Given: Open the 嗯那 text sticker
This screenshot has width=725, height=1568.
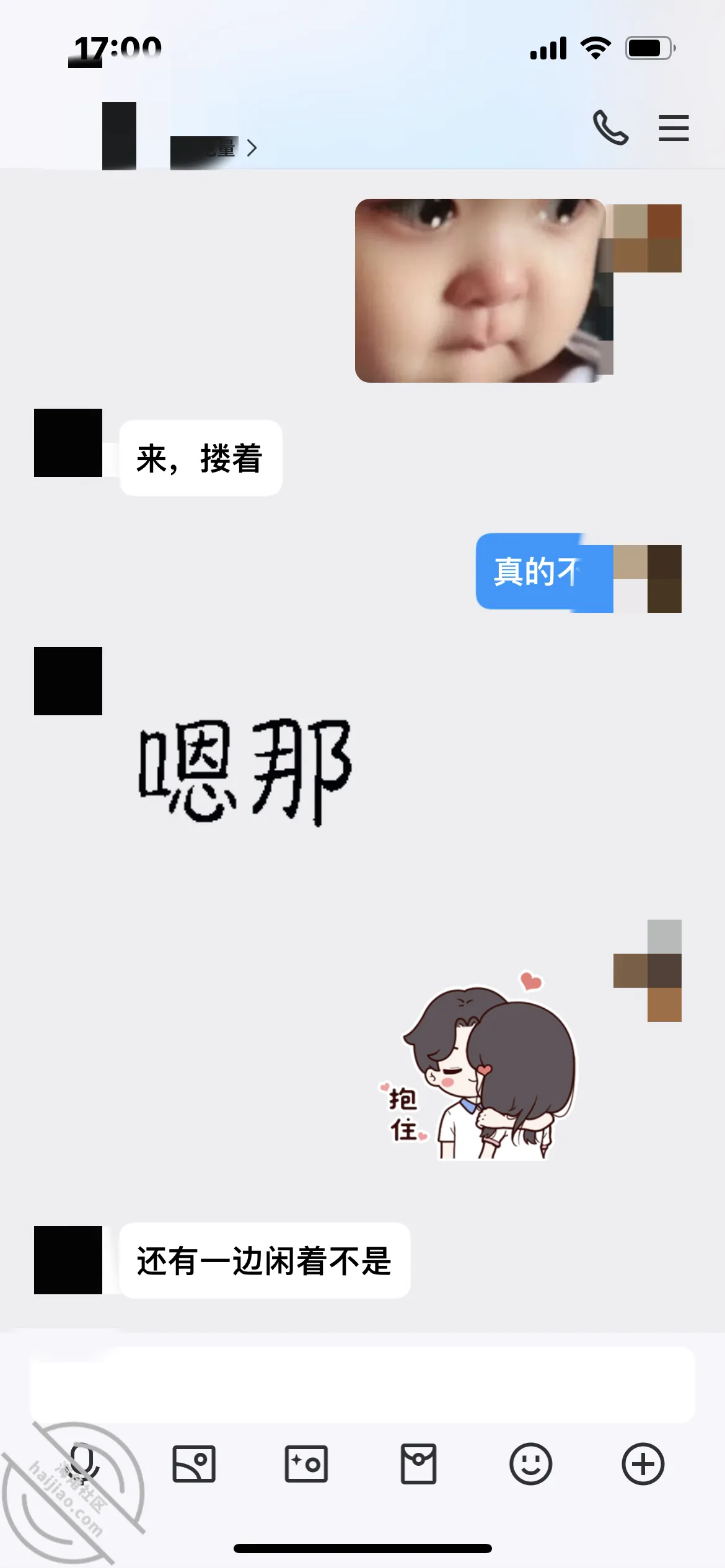Looking at the screenshot, I should [245, 772].
